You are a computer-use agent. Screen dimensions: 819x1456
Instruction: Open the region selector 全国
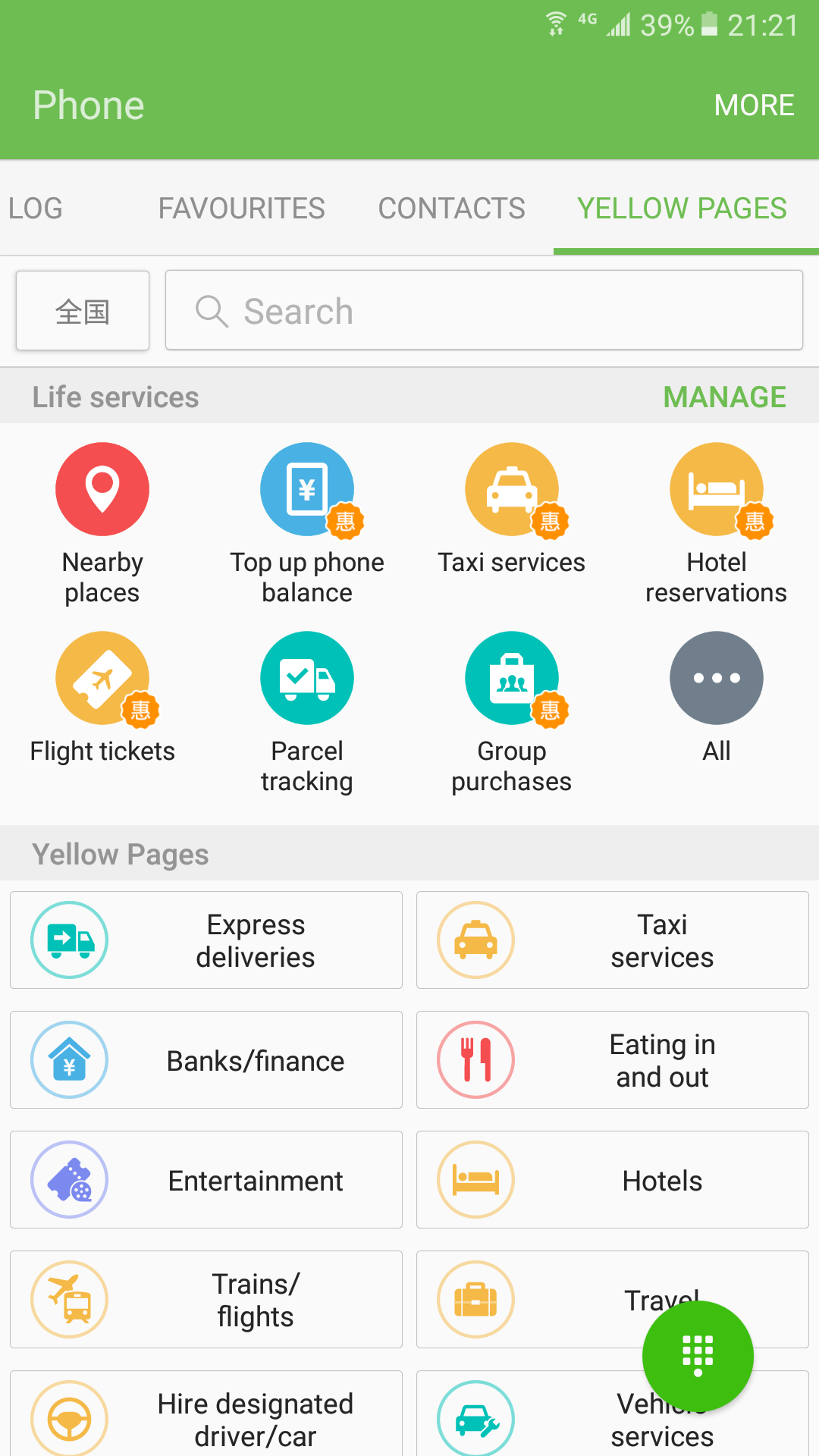coord(83,311)
